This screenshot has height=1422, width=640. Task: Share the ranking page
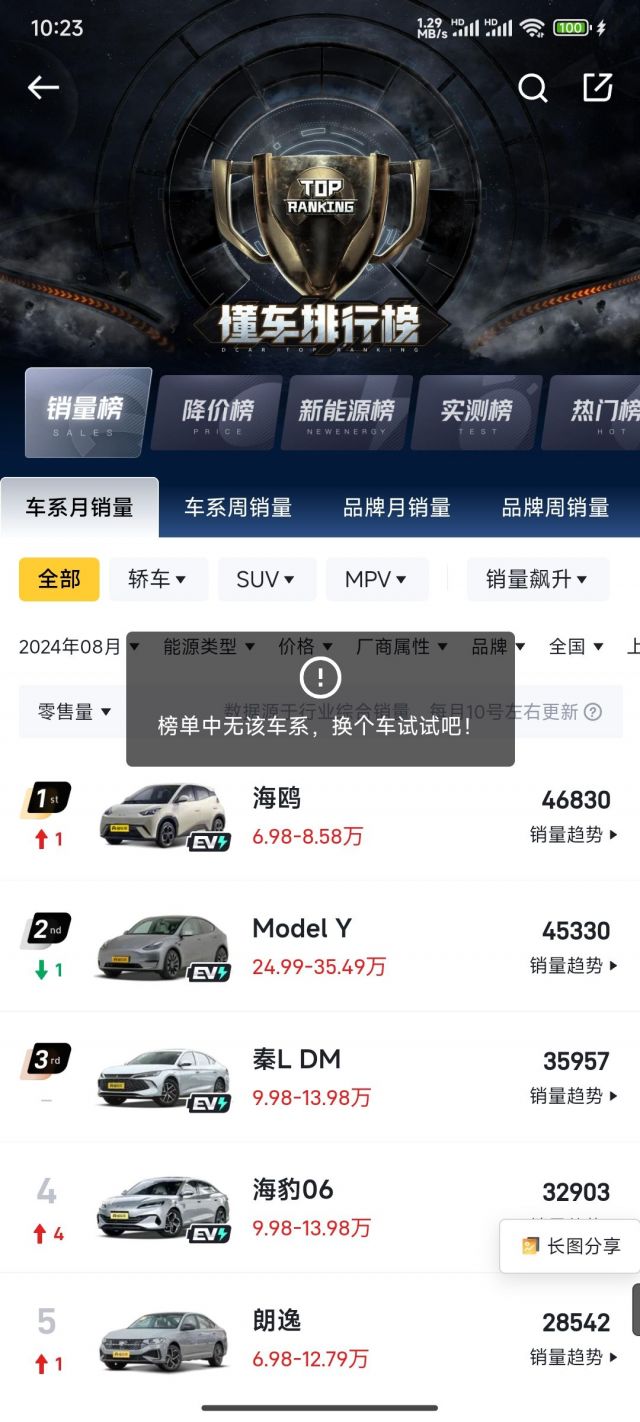597,88
